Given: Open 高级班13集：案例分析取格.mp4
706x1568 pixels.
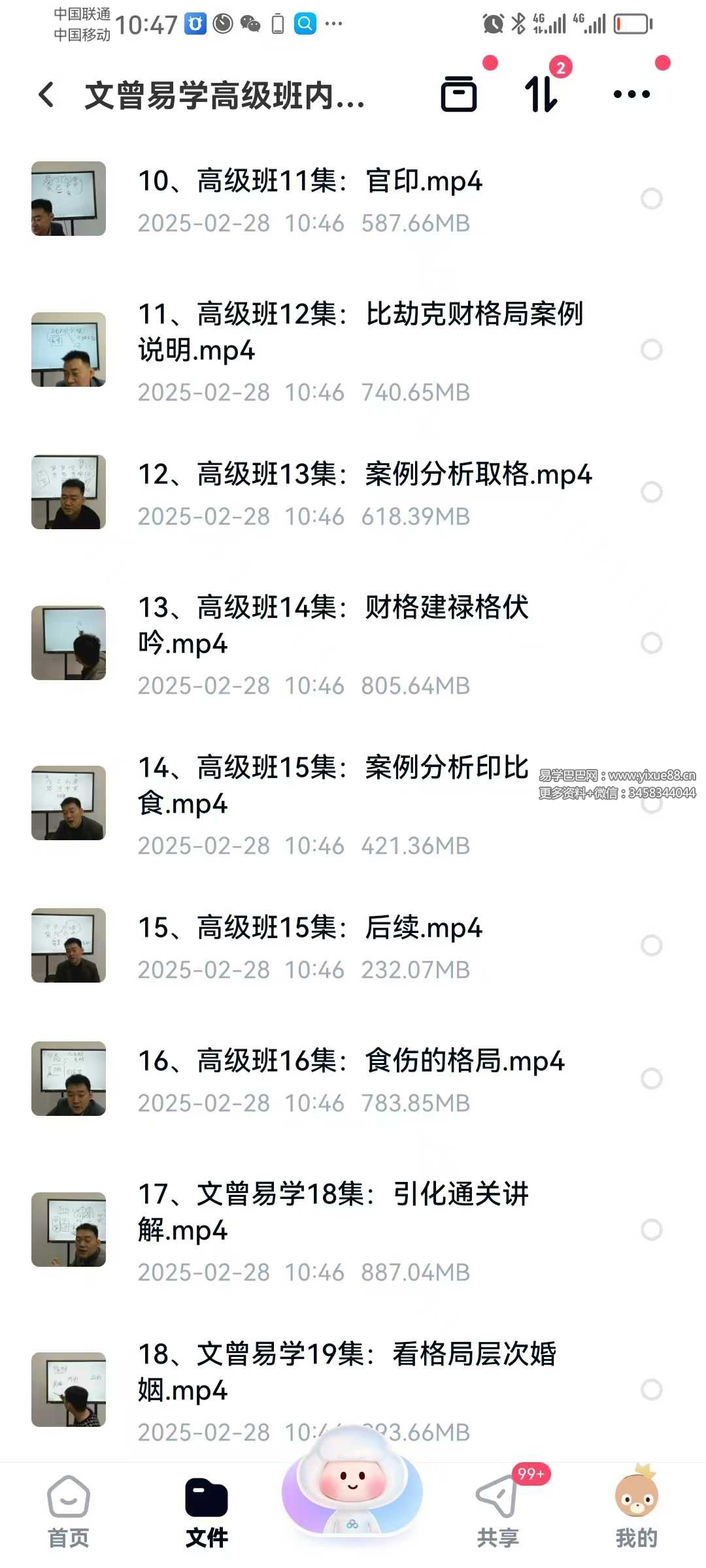Looking at the screenshot, I should point(364,475).
